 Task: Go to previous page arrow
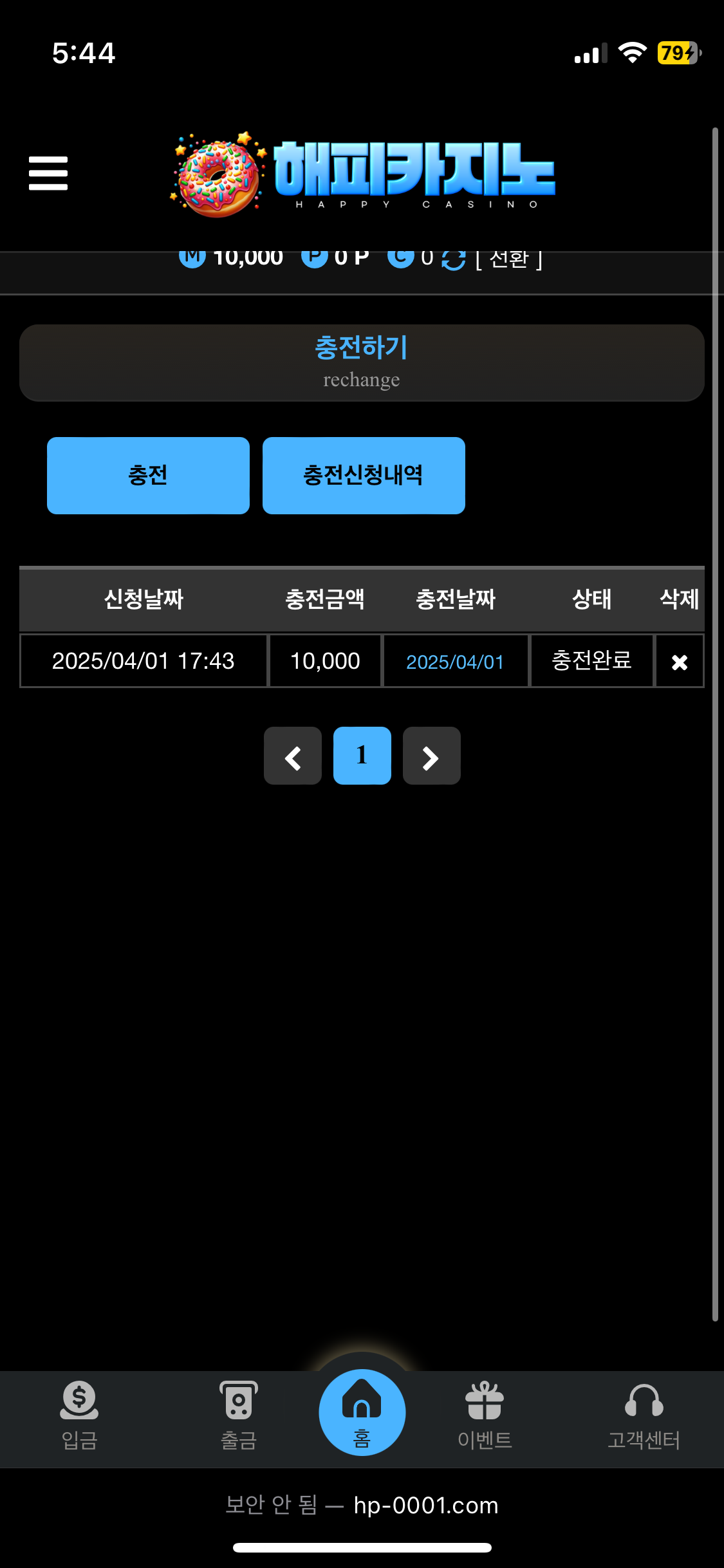[x=293, y=756]
